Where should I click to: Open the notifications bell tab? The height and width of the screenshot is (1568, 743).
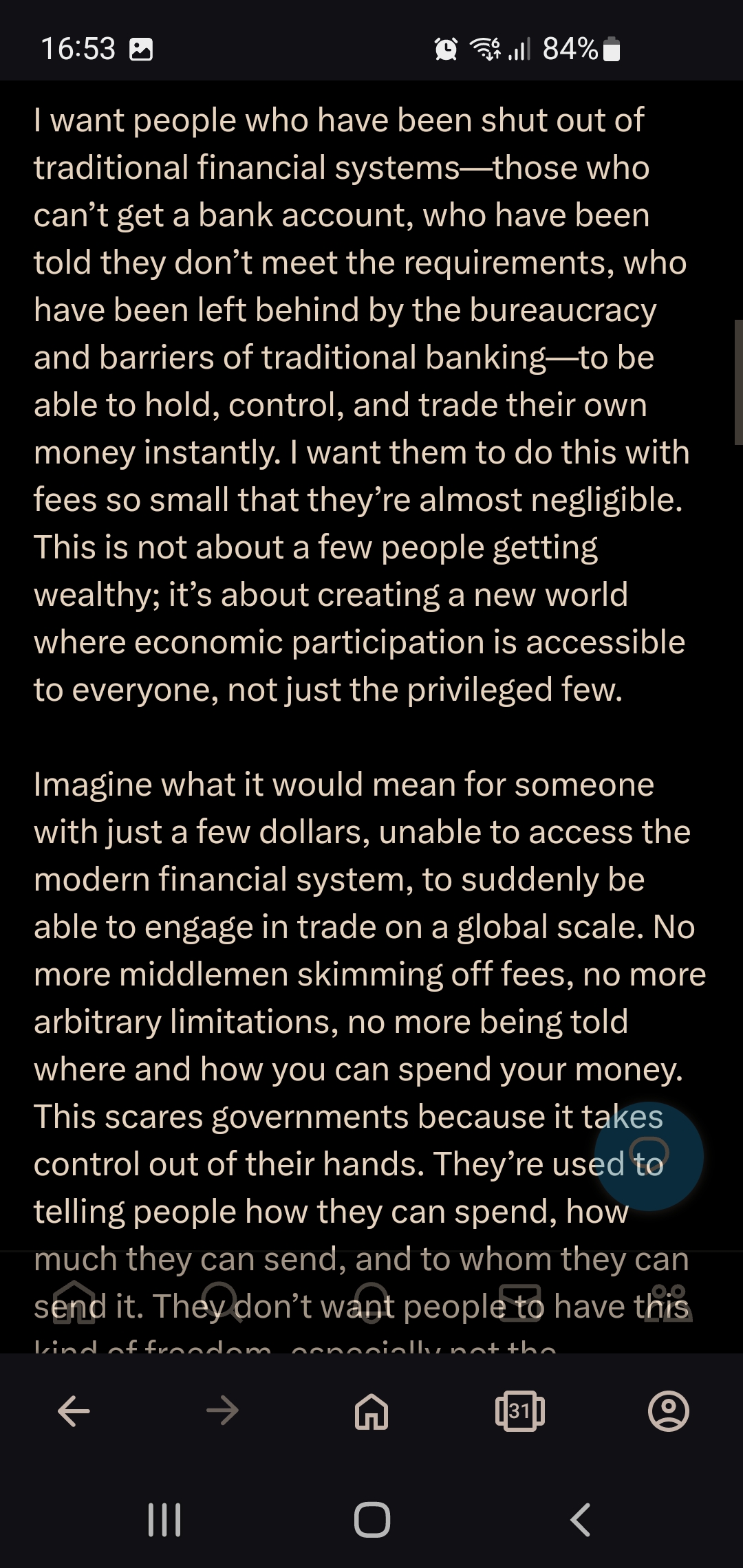coord(371,1302)
